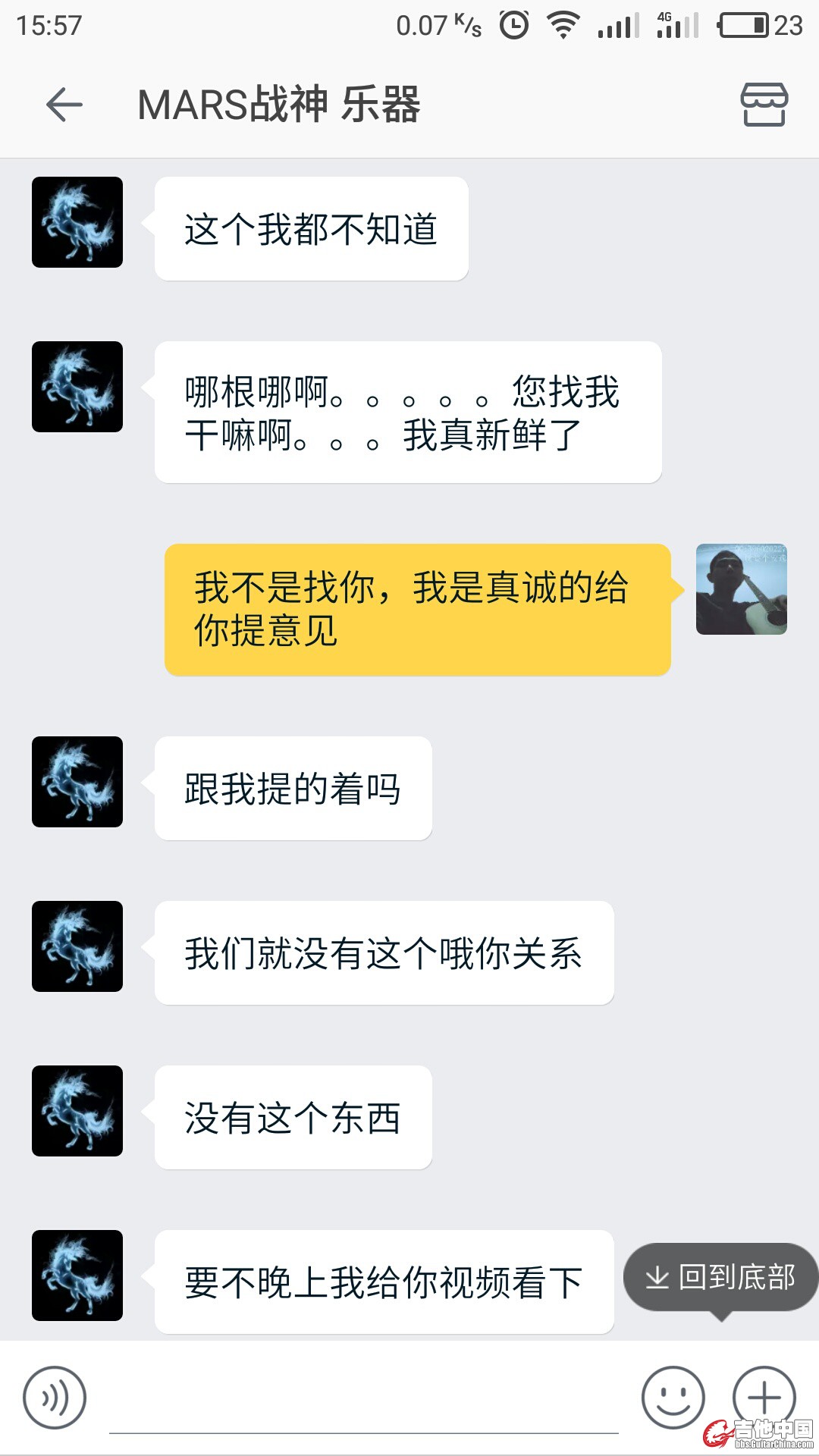The width and height of the screenshot is (819, 1456).
Task: Switch to voice message input
Action: click(55, 1397)
